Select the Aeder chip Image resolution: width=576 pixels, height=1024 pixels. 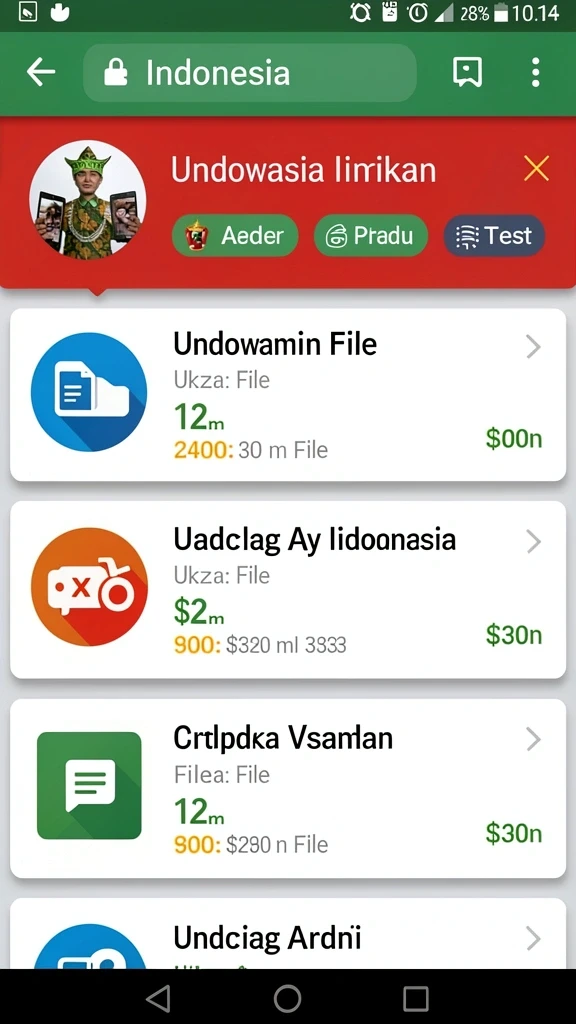(235, 235)
